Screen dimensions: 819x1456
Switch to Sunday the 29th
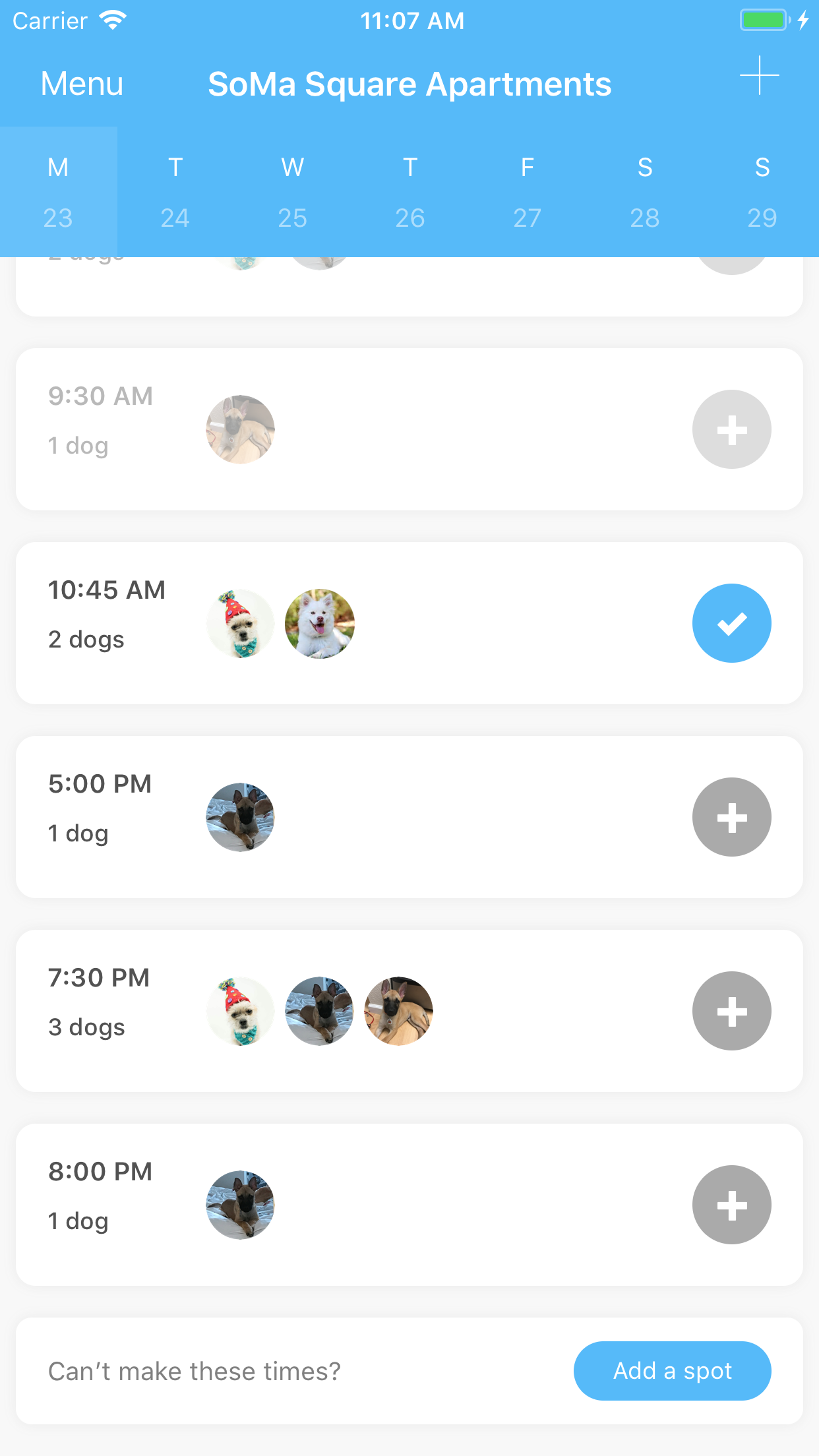762,192
